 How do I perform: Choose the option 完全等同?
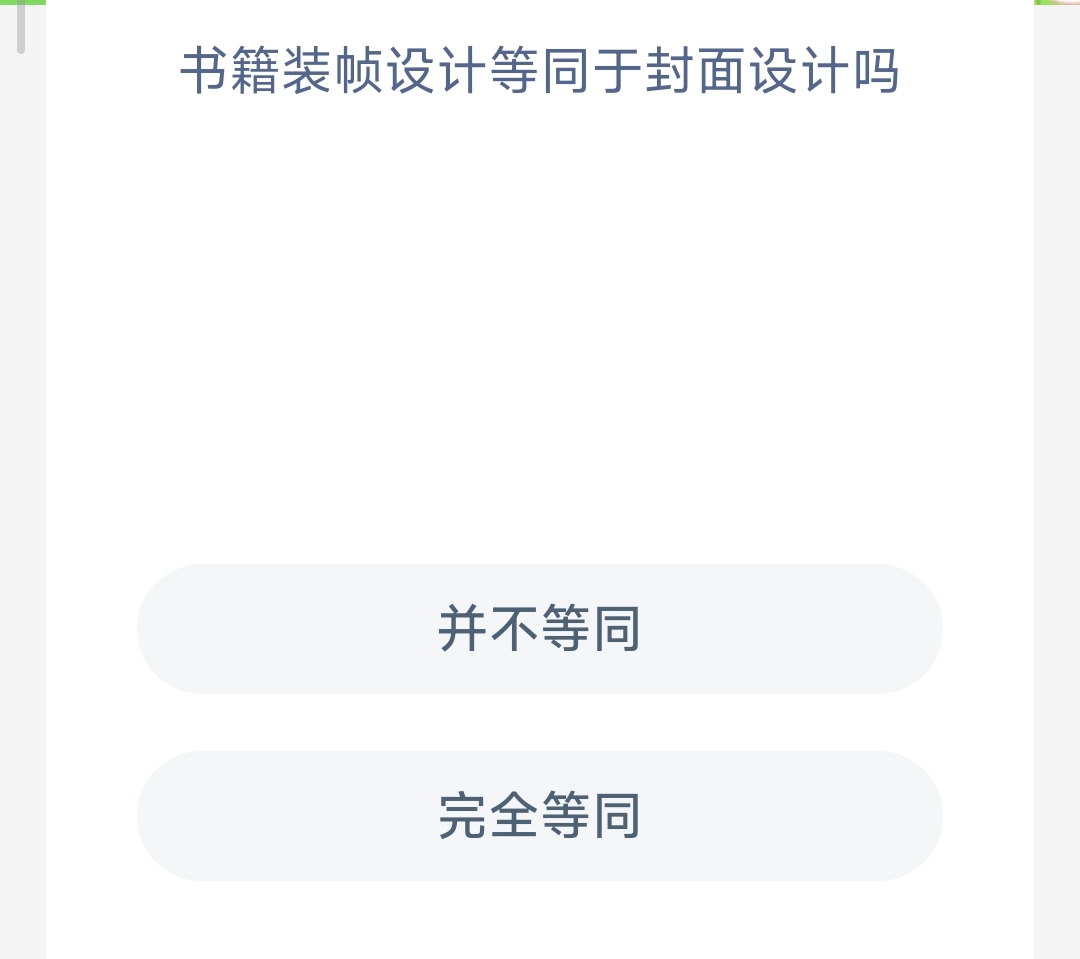[539, 816]
